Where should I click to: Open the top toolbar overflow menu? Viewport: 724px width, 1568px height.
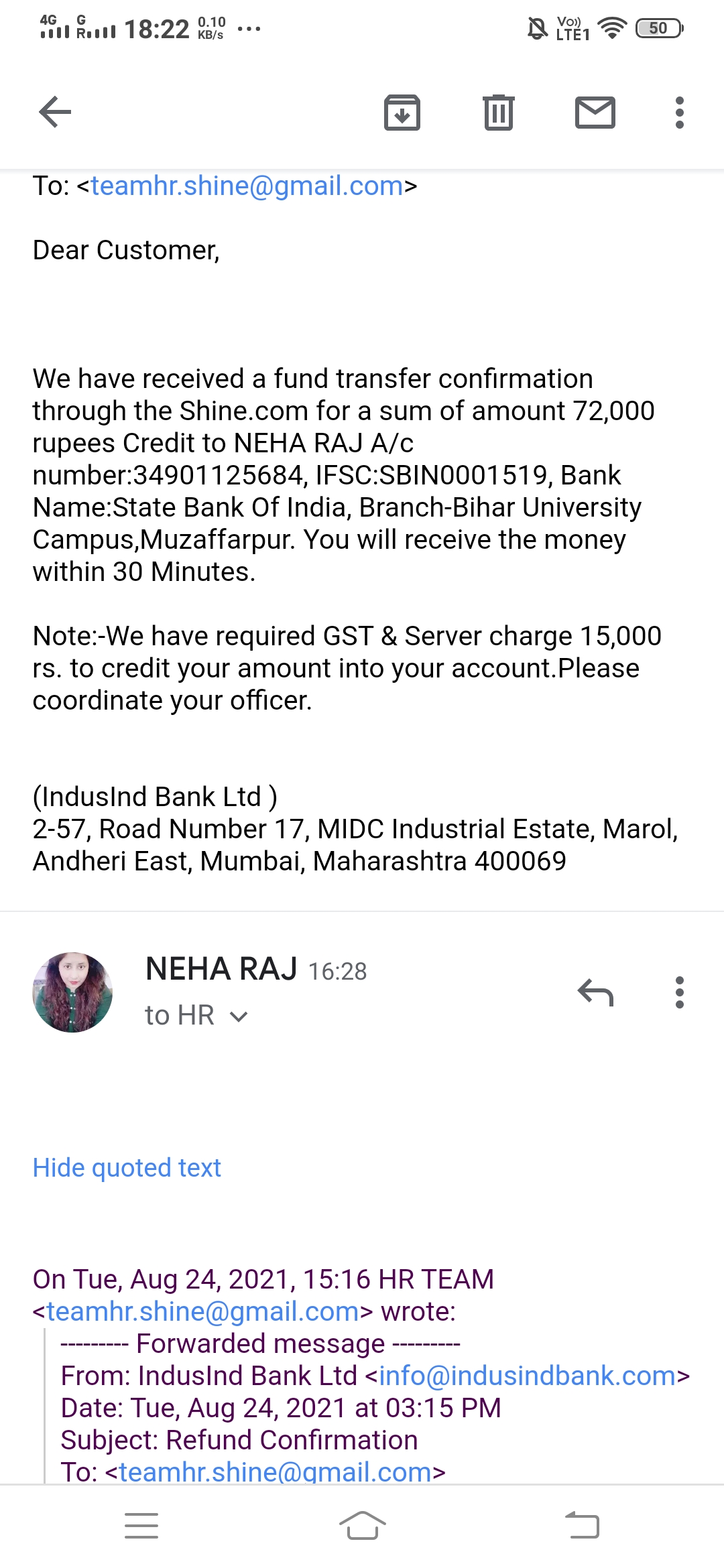[679, 112]
